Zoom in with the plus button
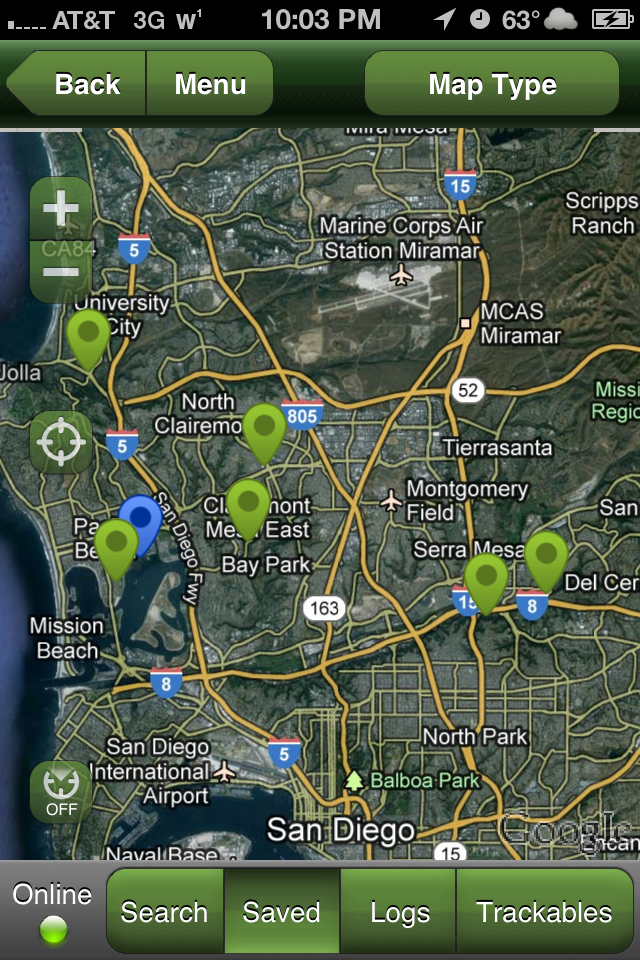 pos(61,209)
